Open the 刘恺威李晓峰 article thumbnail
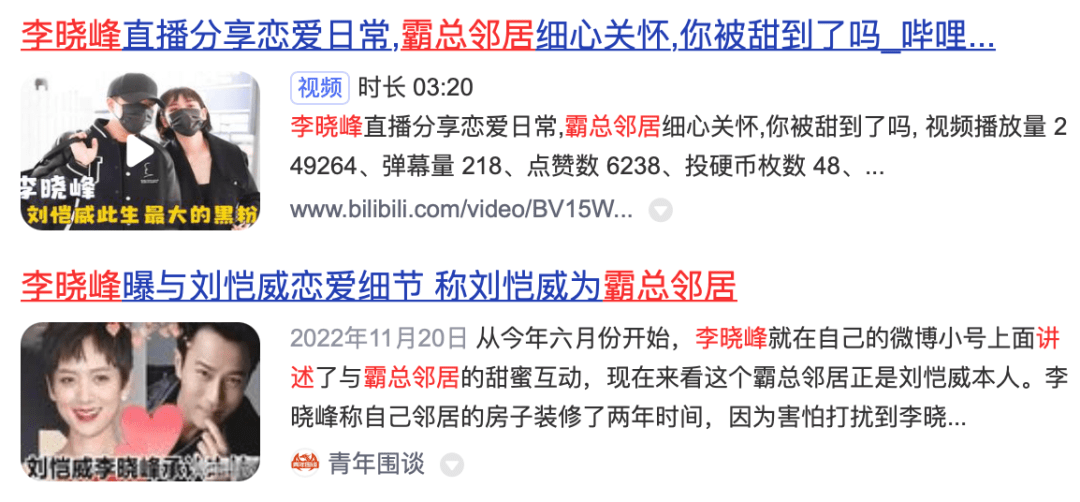The image size is (1080, 502). (140, 401)
